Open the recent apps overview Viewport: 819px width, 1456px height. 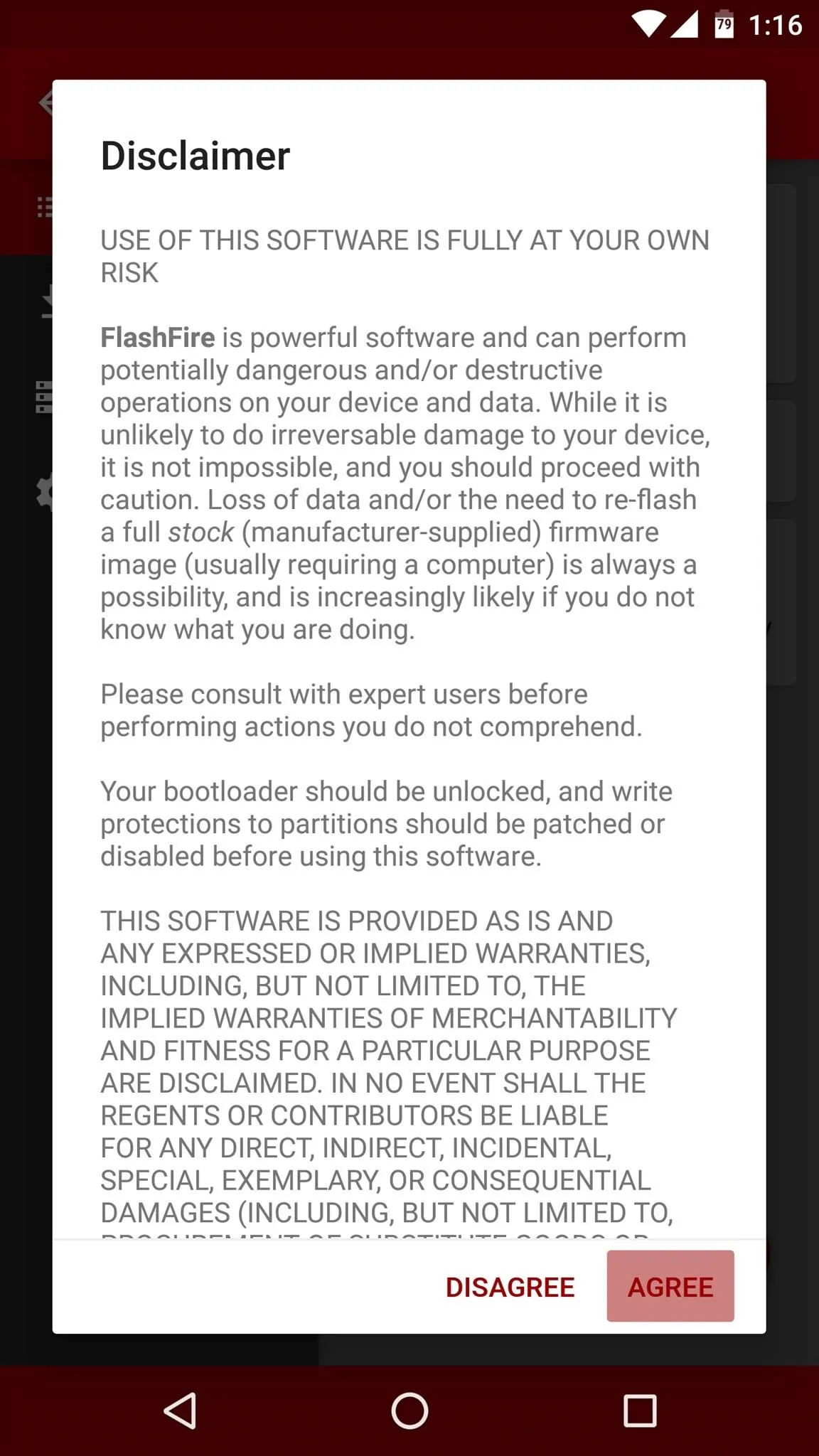[639, 1410]
